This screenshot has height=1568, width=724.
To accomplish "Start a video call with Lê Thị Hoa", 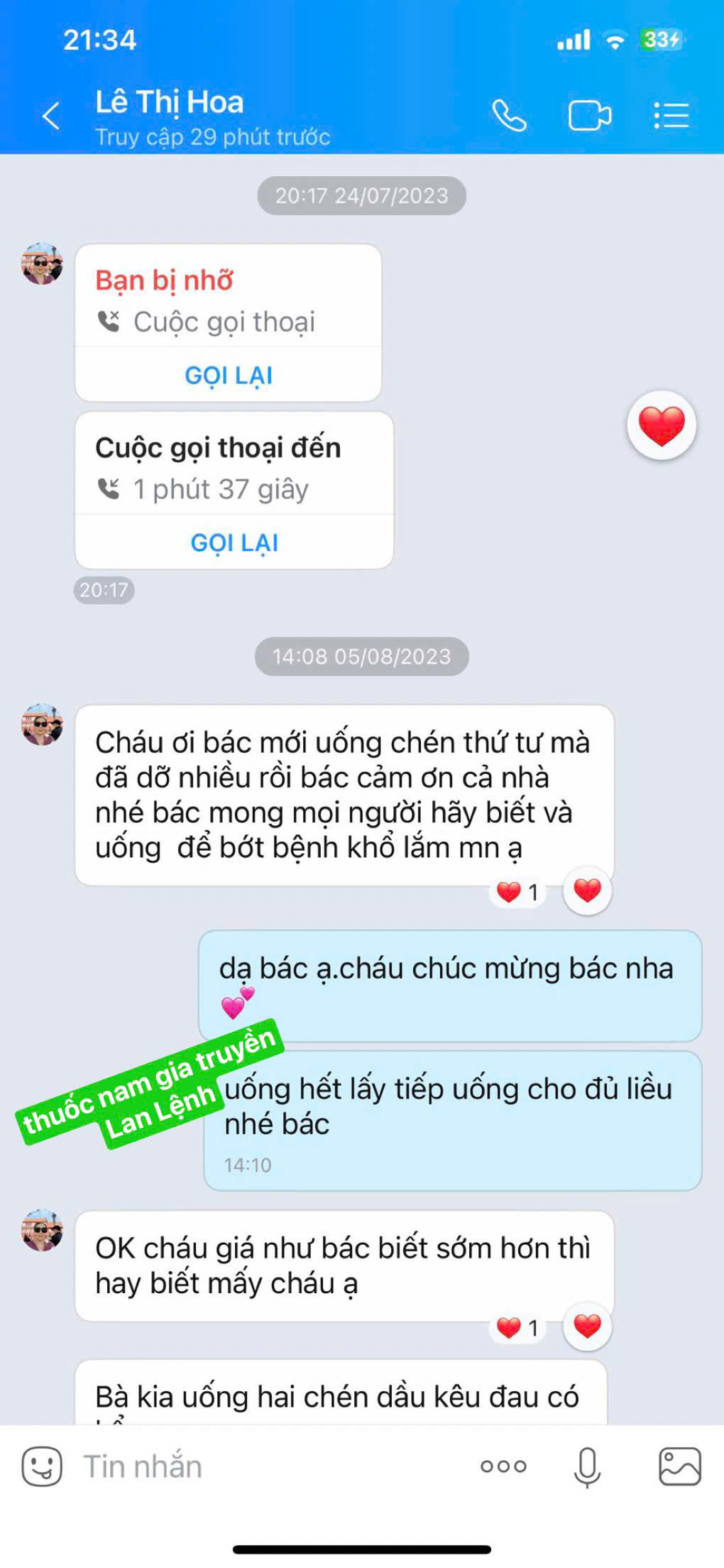I will (589, 116).
